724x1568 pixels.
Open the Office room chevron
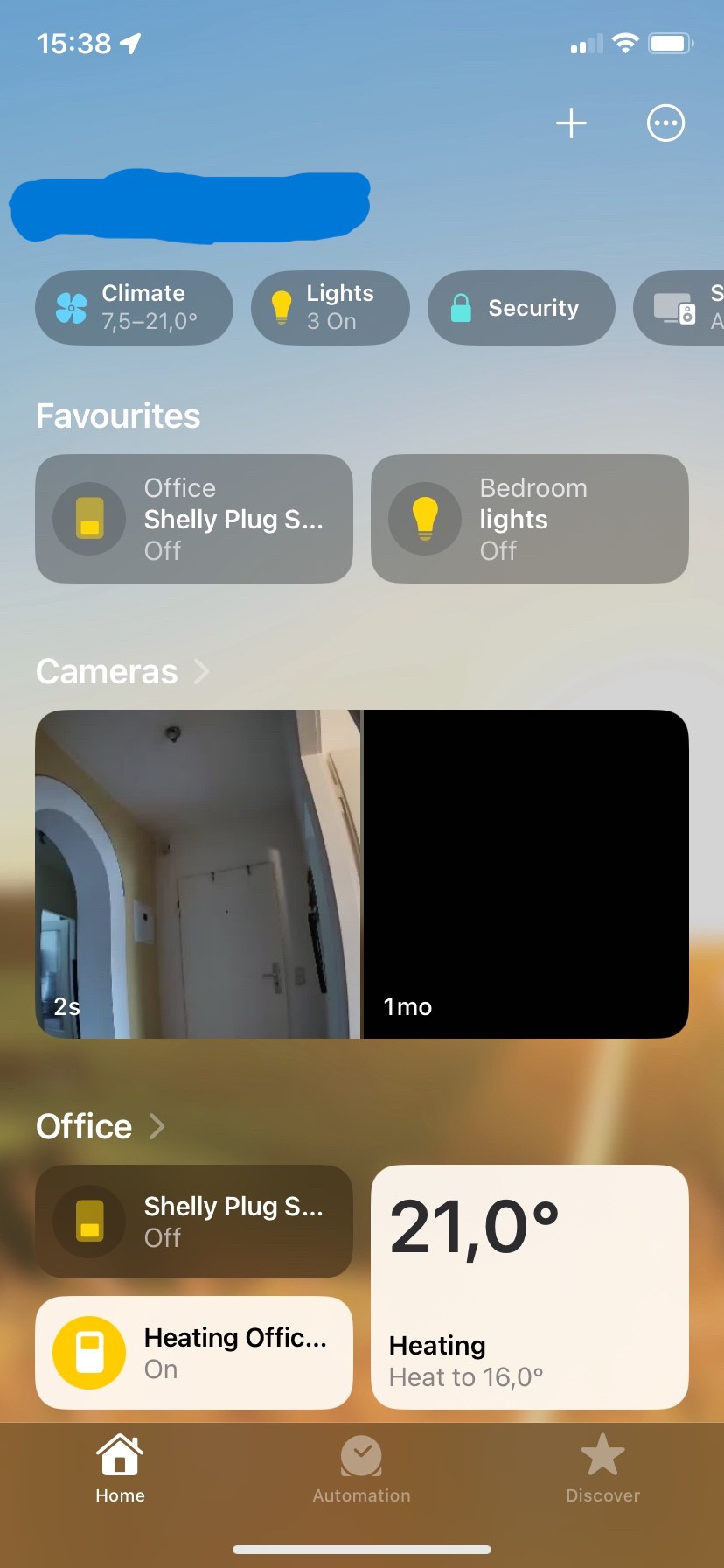click(x=157, y=1127)
